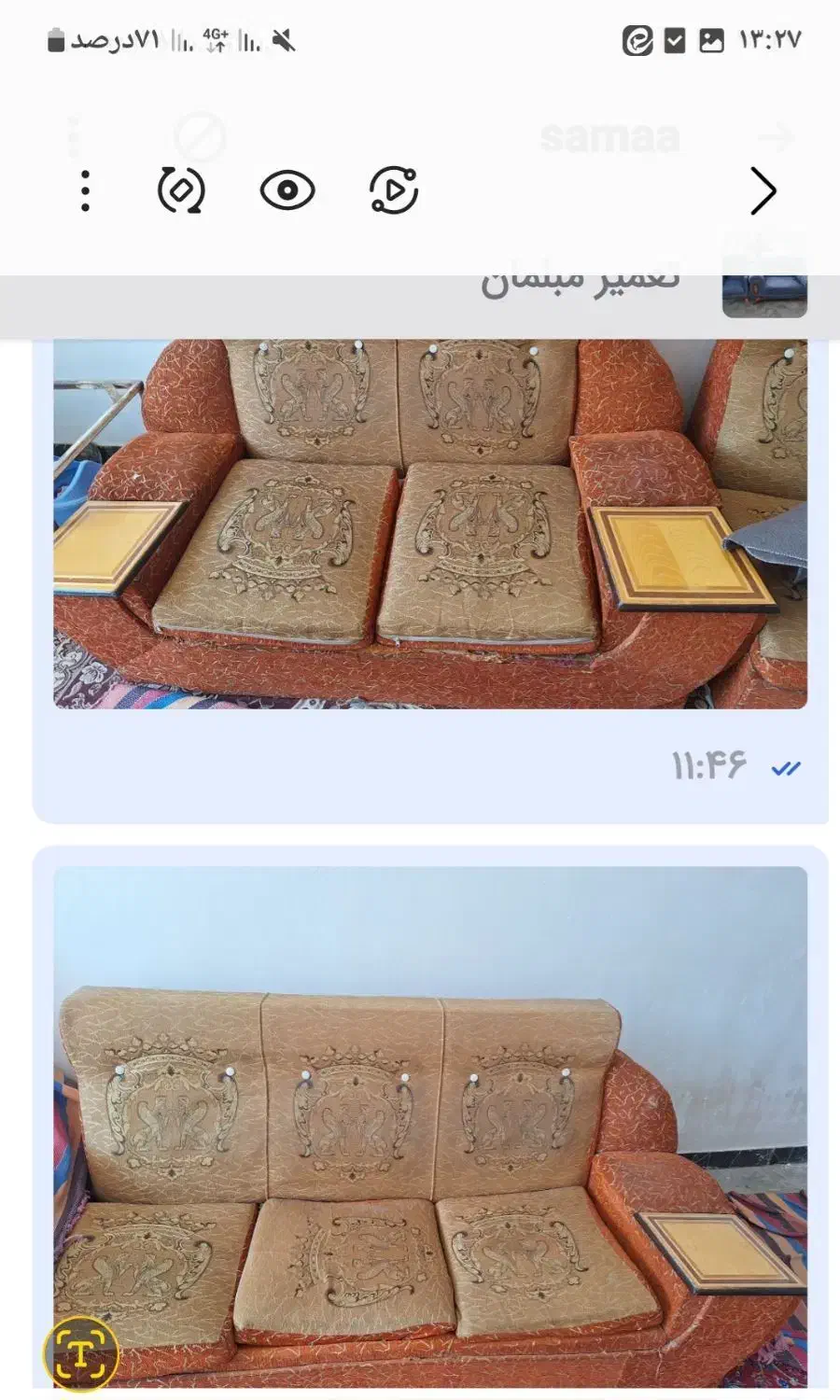Open the three-dot overflow menu
This screenshot has height=1400, width=840.
[85, 190]
